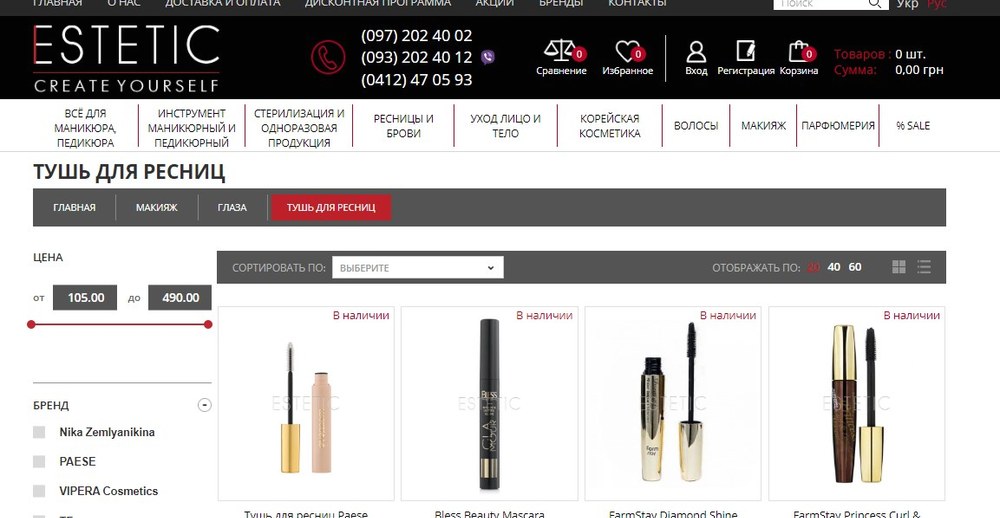Tick the PAESE brand checkbox
The width and height of the screenshot is (1000, 518).
(x=39, y=462)
